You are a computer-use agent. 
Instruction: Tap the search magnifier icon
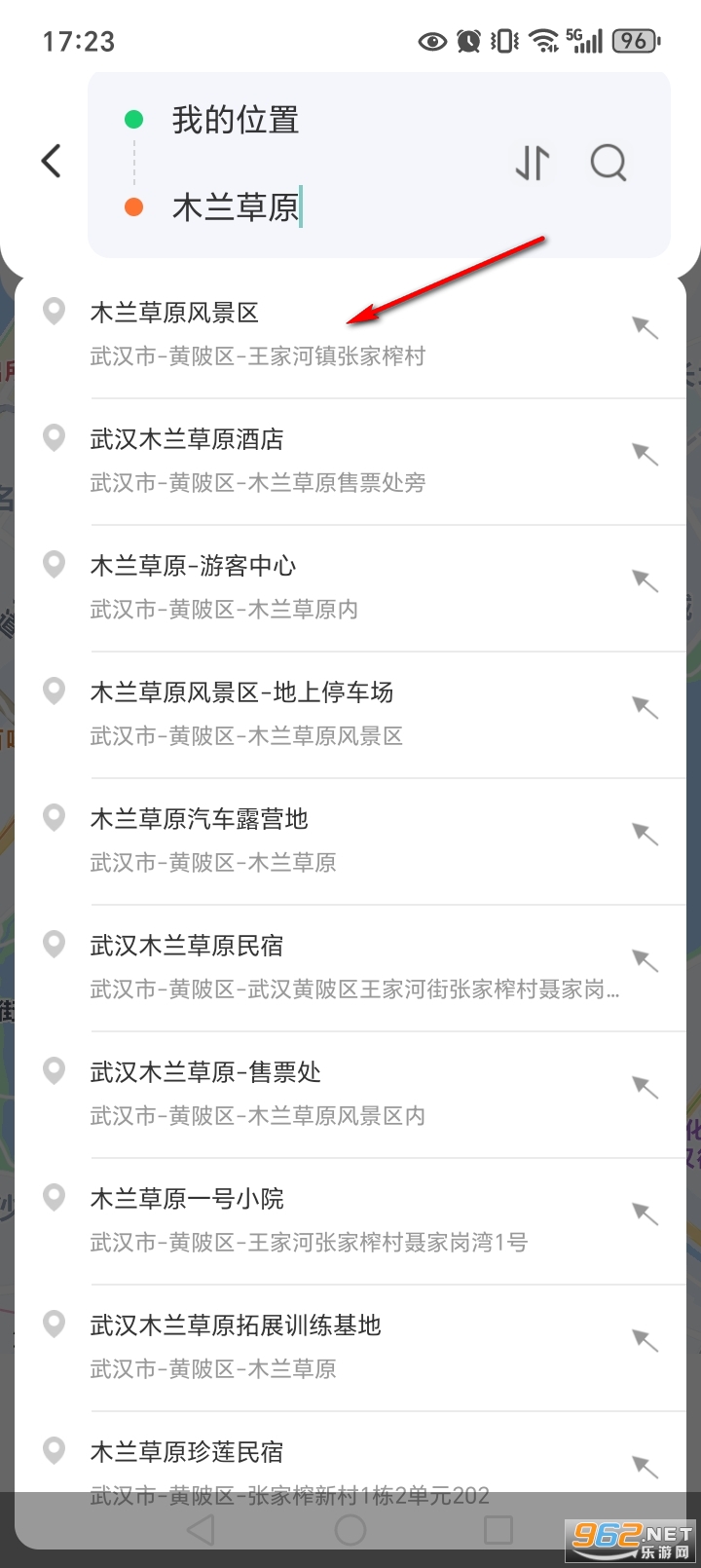click(609, 163)
